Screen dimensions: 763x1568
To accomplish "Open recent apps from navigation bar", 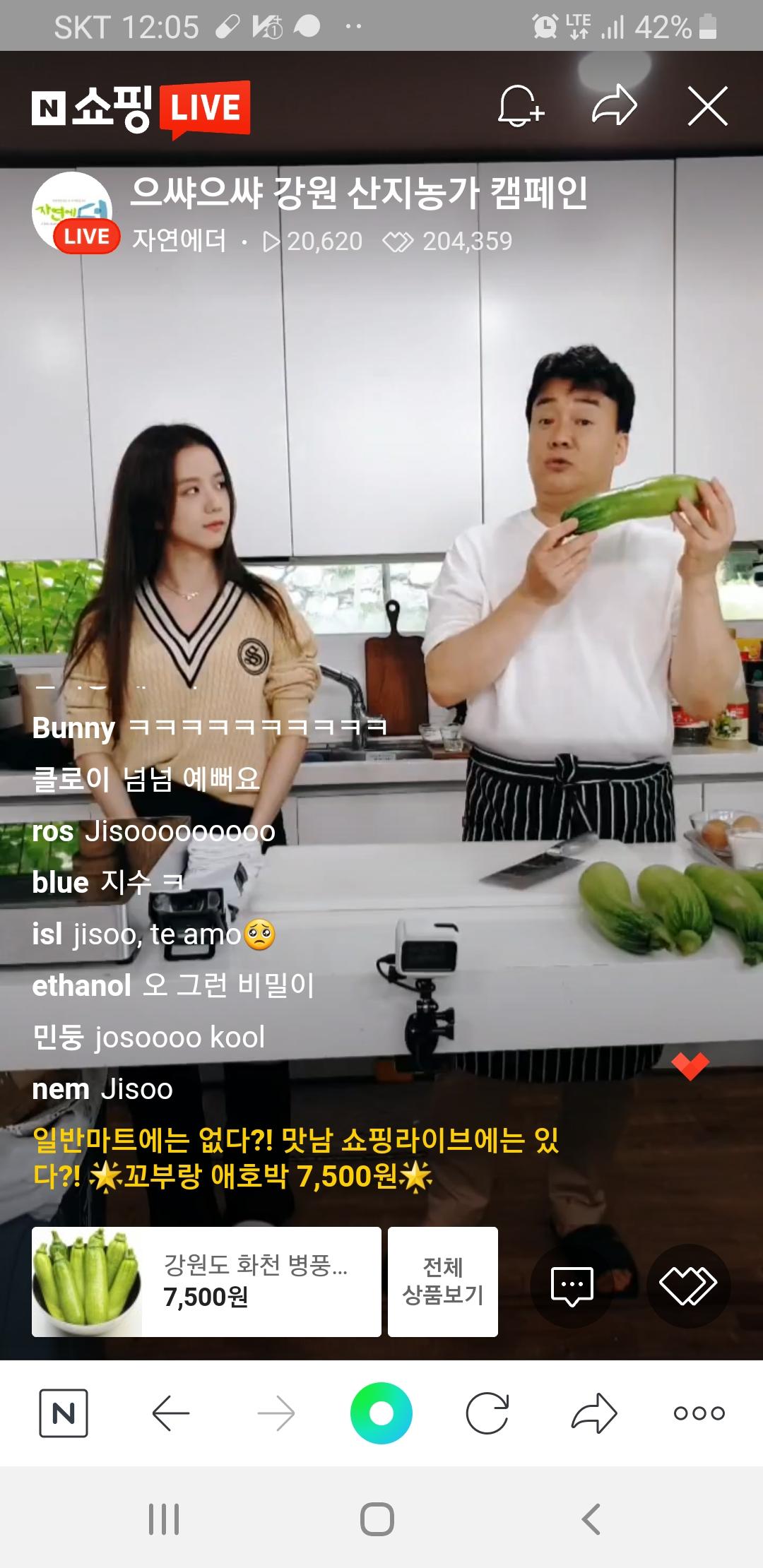I will (164, 1519).
